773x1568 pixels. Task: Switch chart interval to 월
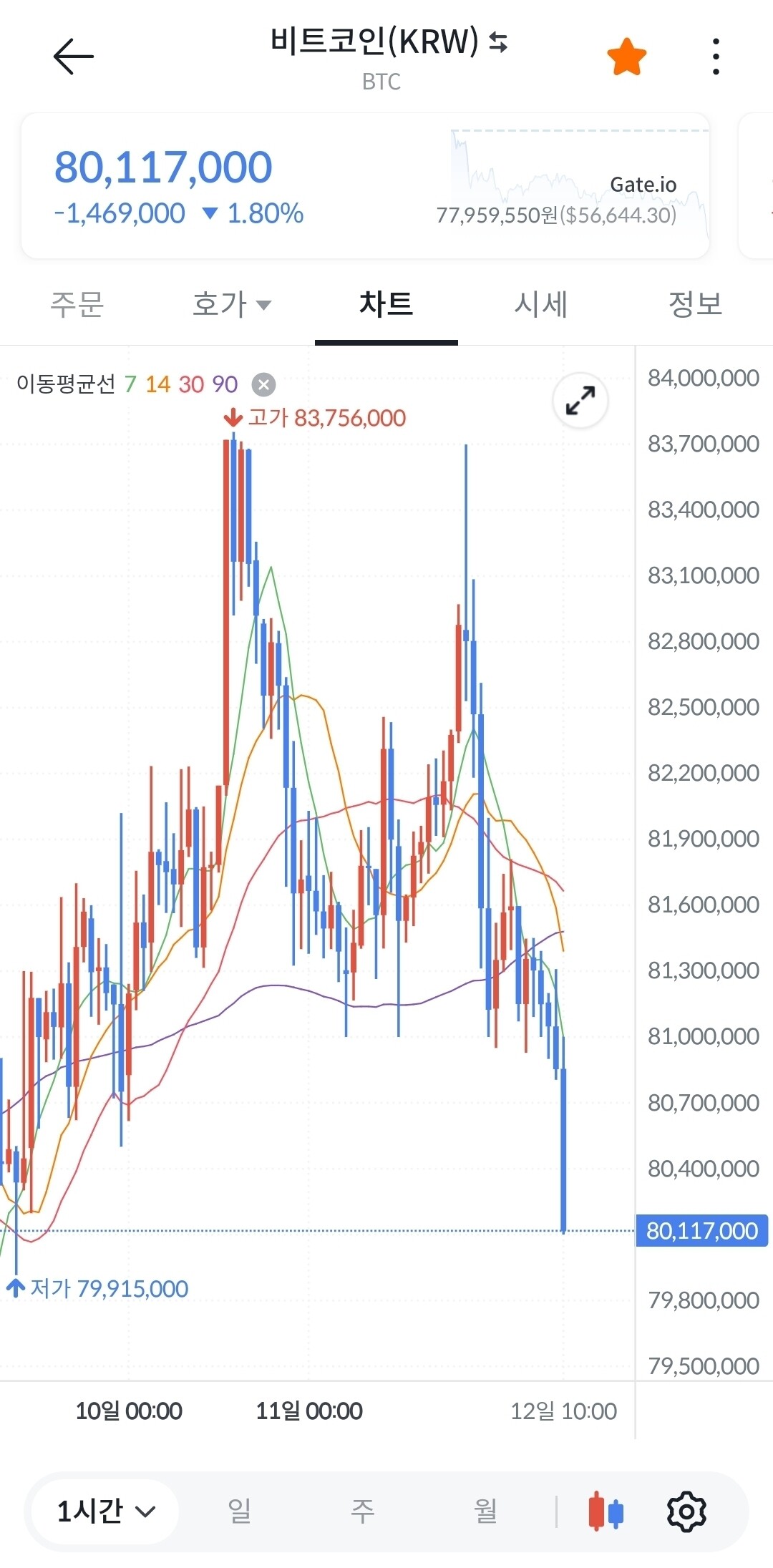click(x=485, y=1511)
